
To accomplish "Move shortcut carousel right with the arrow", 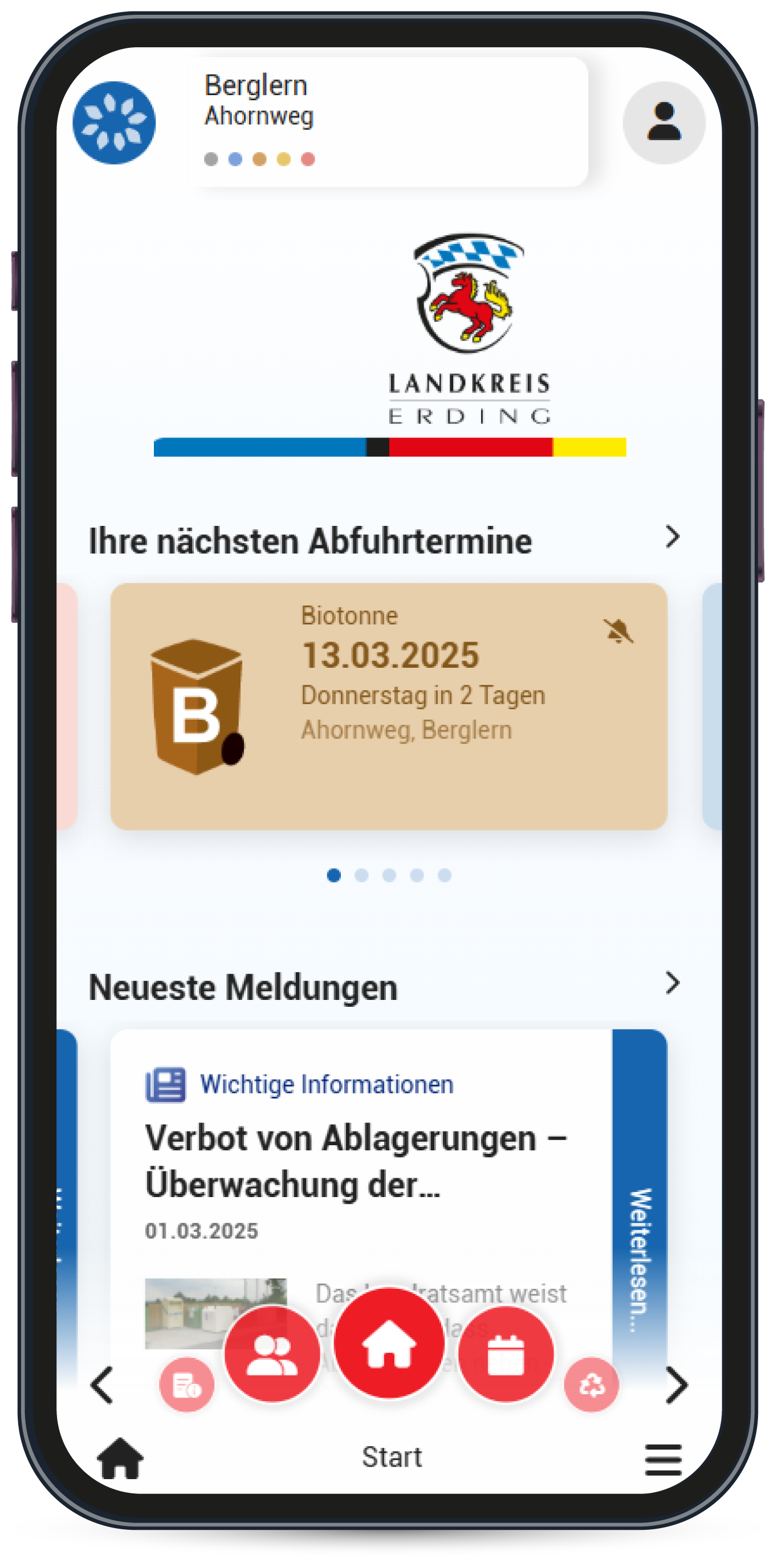I will (676, 1386).
